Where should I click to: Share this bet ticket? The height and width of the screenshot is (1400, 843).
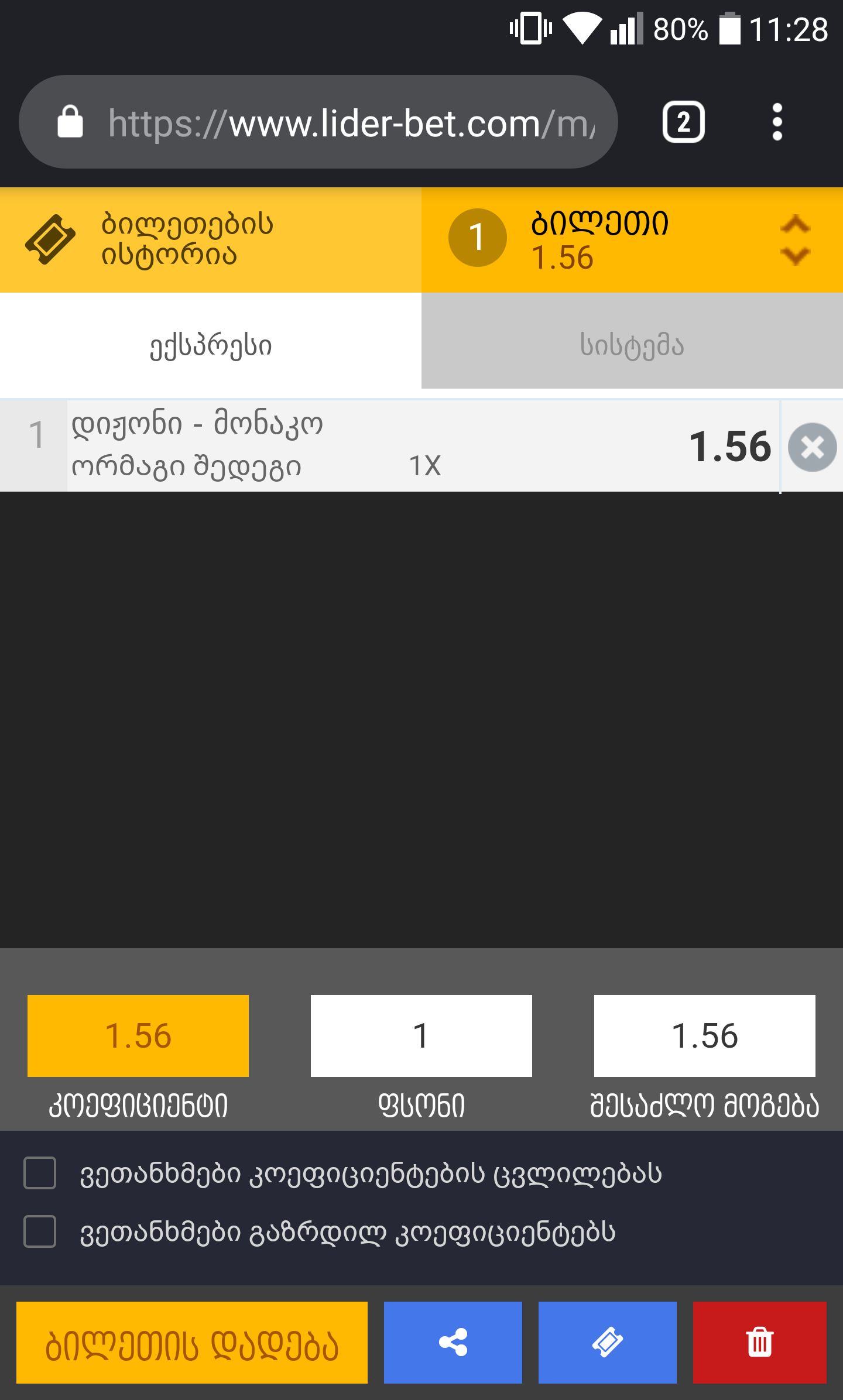[453, 1343]
